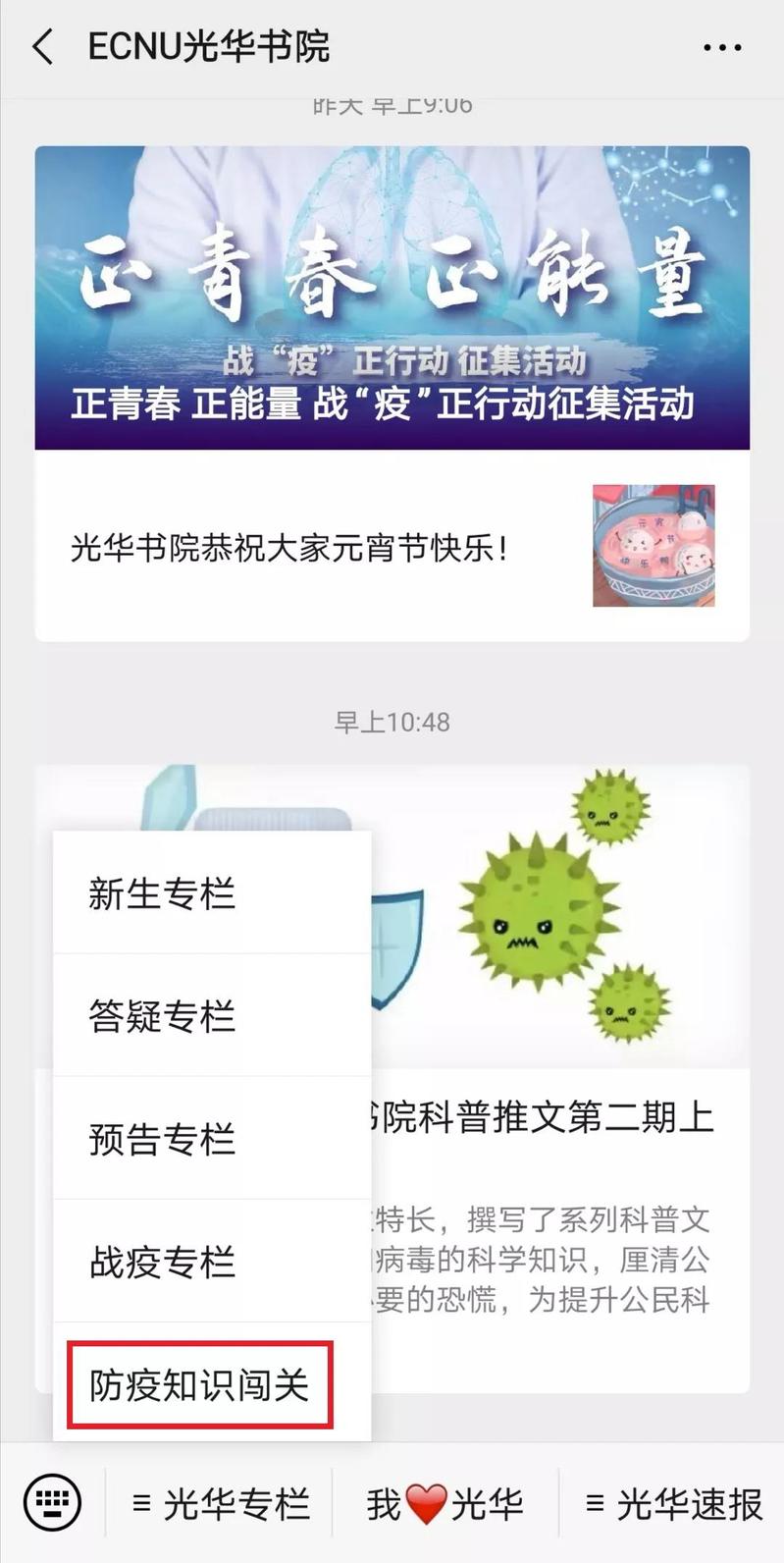Screen dimensions: 784x1563
Task: Select 新生专栏 from the menu
Action: click(211, 893)
